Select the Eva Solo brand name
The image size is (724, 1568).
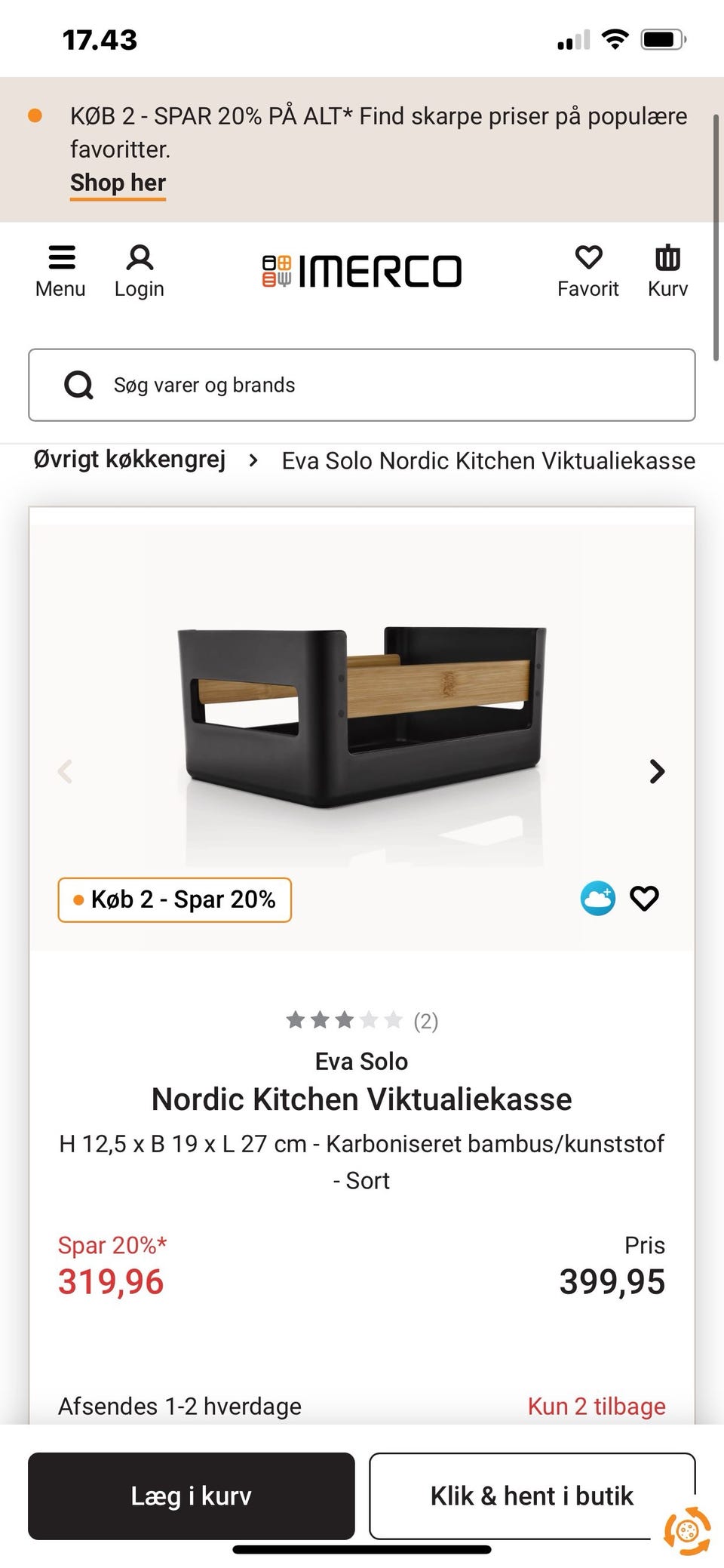(x=362, y=1061)
